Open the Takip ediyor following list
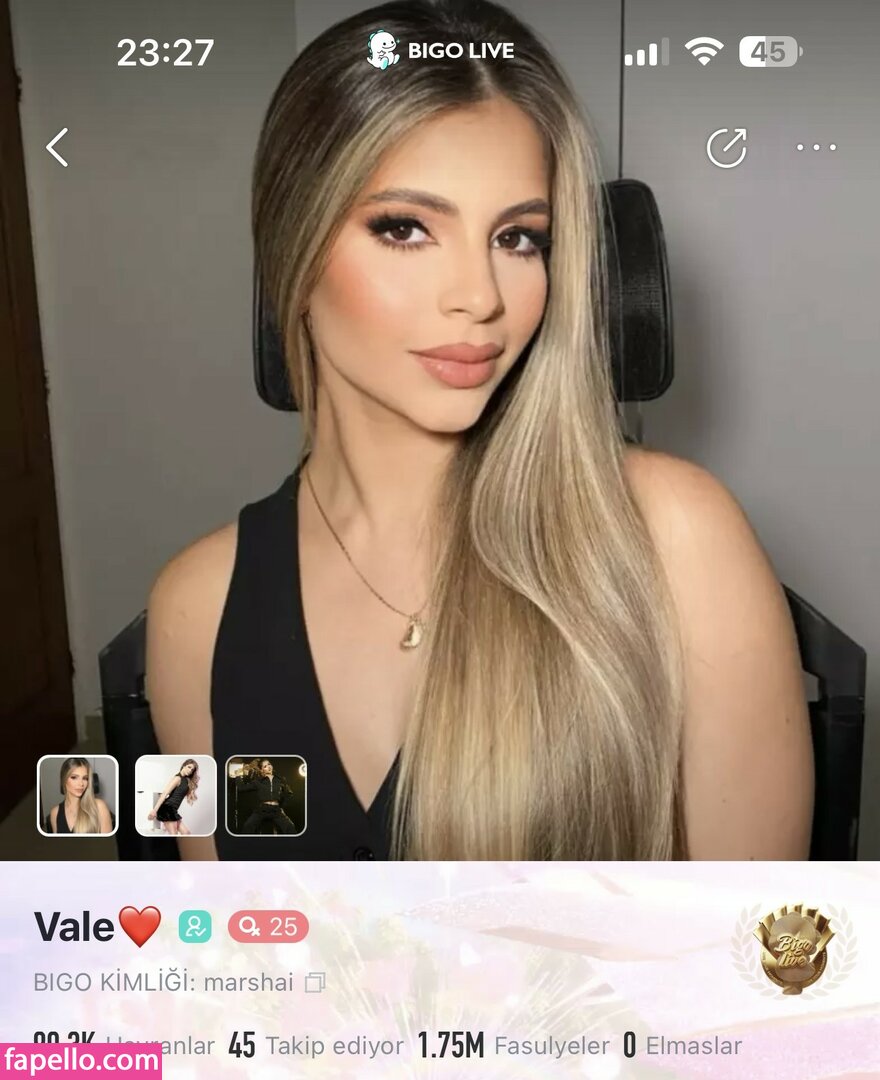 [316, 1046]
